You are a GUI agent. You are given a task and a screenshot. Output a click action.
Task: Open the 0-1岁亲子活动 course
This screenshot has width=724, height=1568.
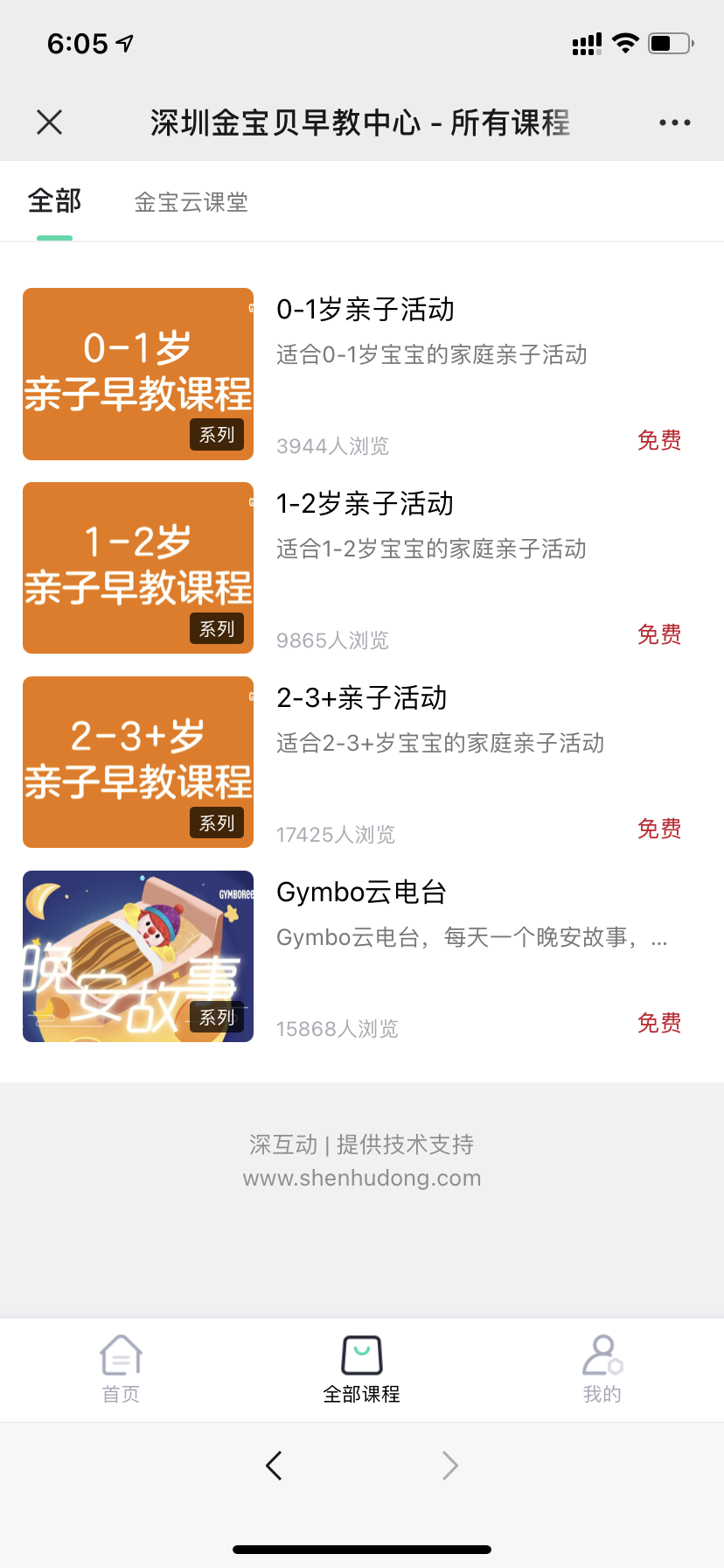pos(365,310)
